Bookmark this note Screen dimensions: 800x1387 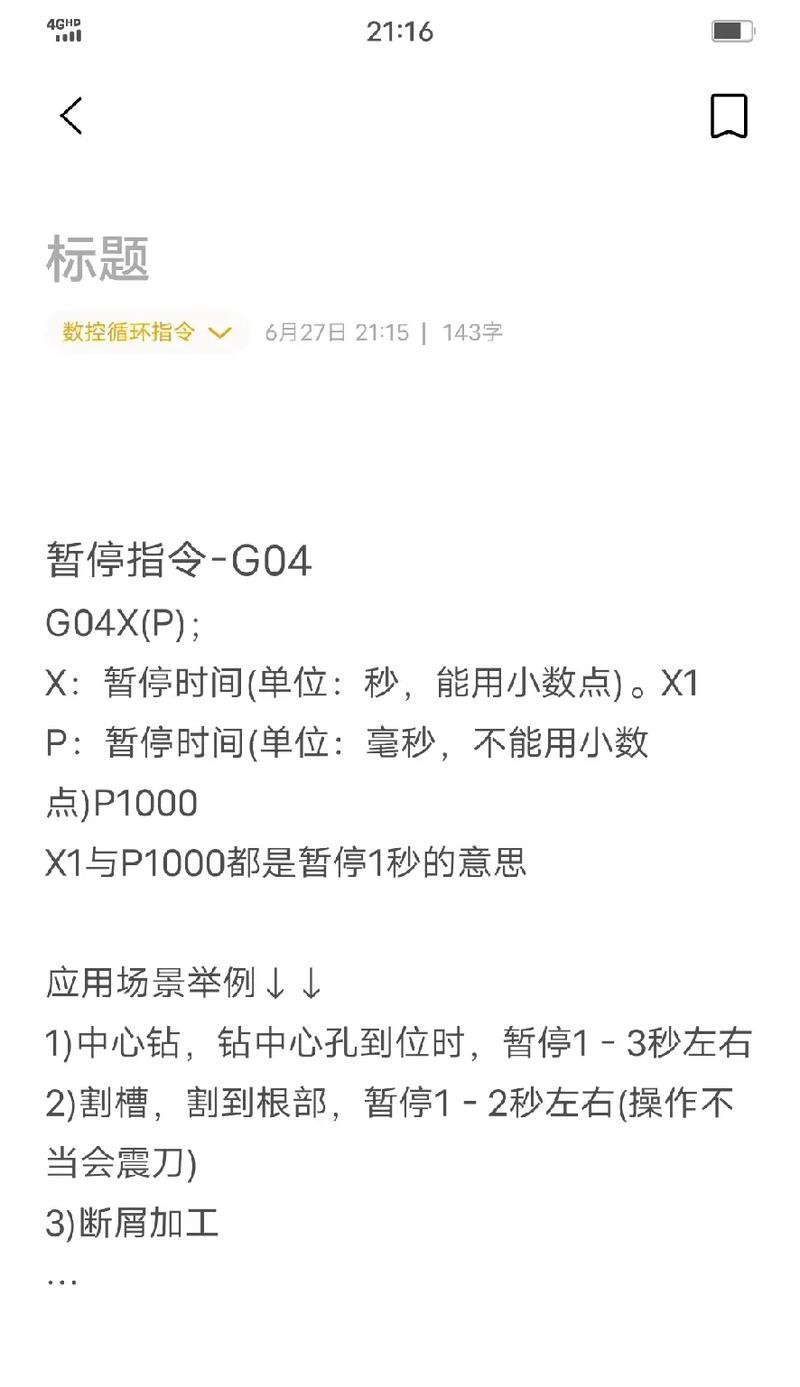click(x=728, y=116)
